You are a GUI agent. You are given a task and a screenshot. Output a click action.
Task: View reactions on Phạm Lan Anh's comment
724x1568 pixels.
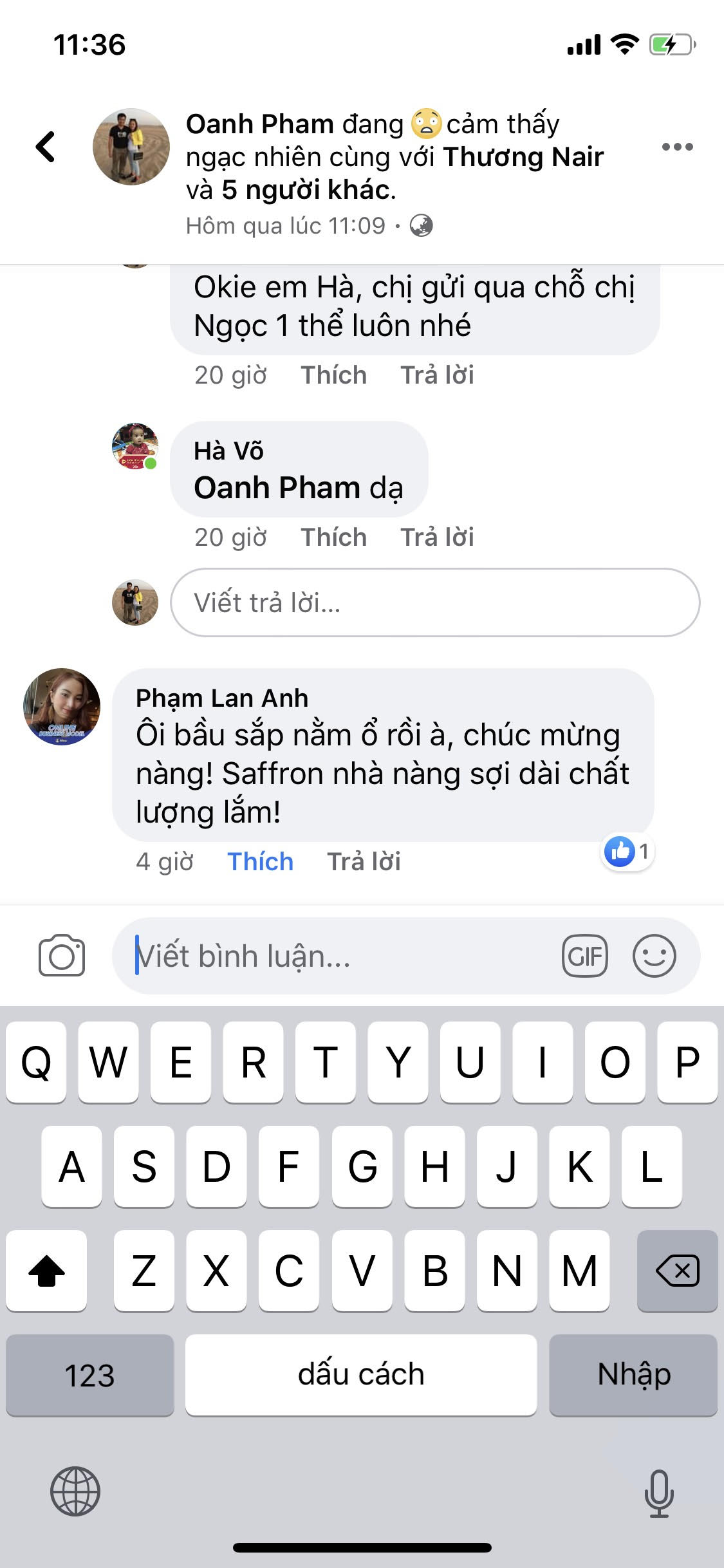[x=627, y=852]
